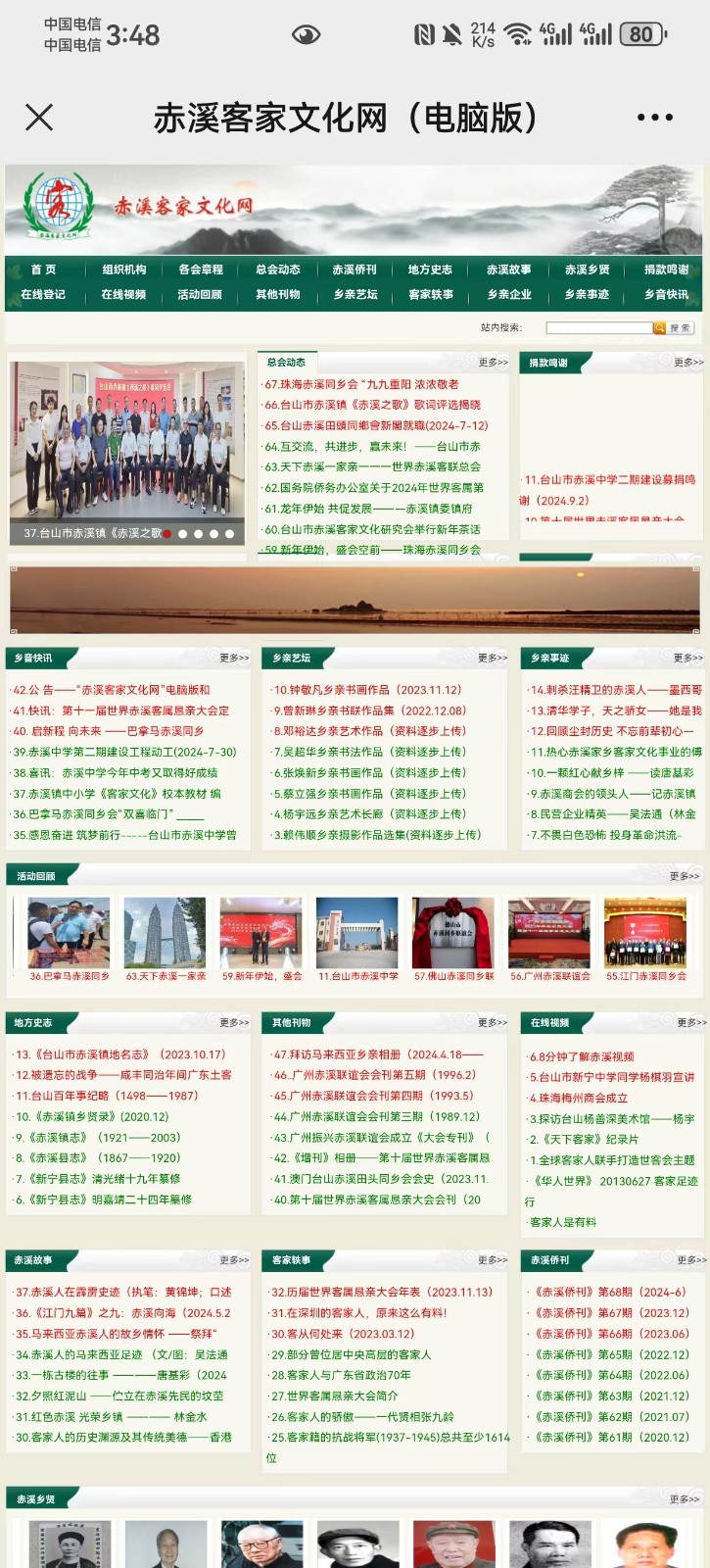Tap the 站内搜索 input box

tap(598, 327)
